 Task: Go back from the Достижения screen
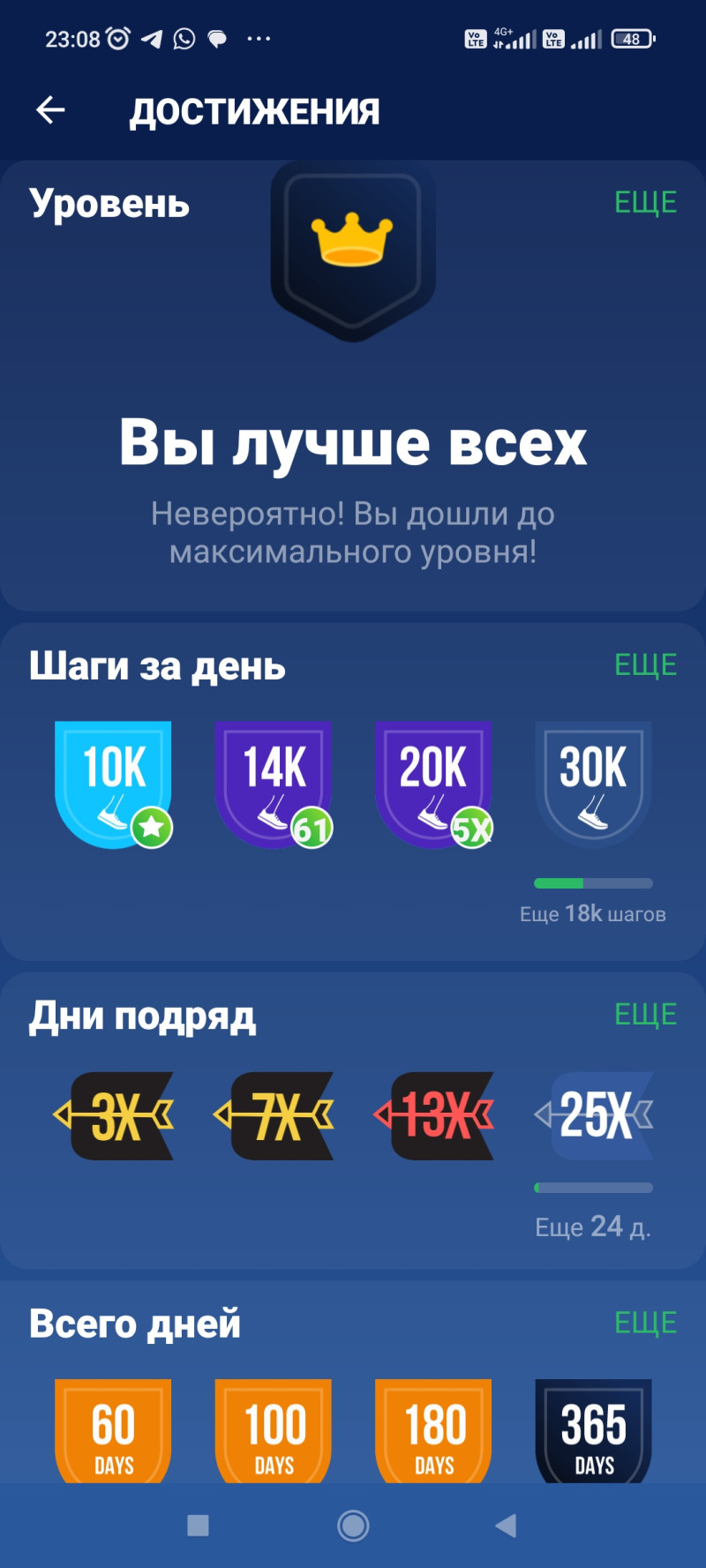coord(51,110)
